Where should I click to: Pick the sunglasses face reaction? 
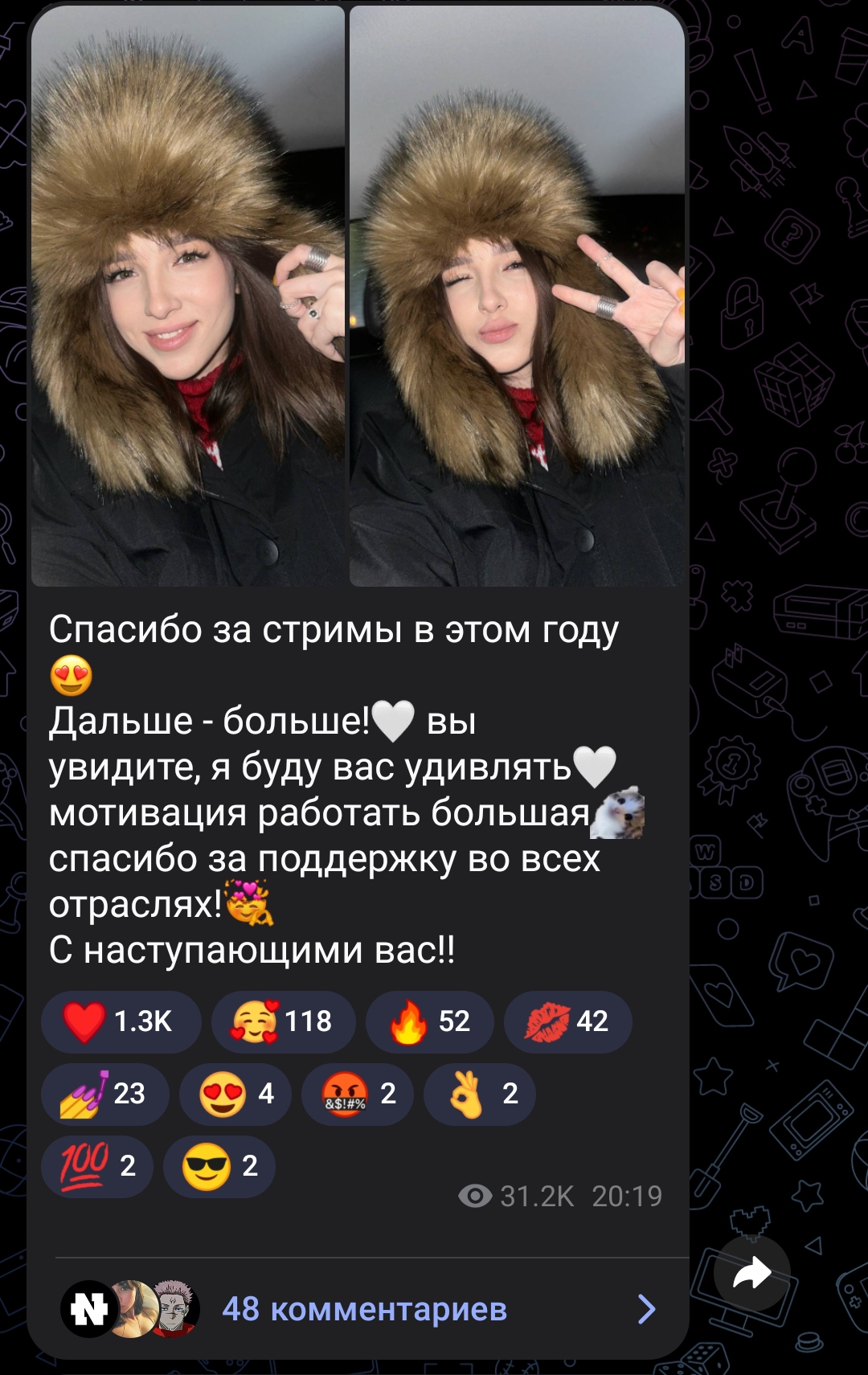[219, 1166]
